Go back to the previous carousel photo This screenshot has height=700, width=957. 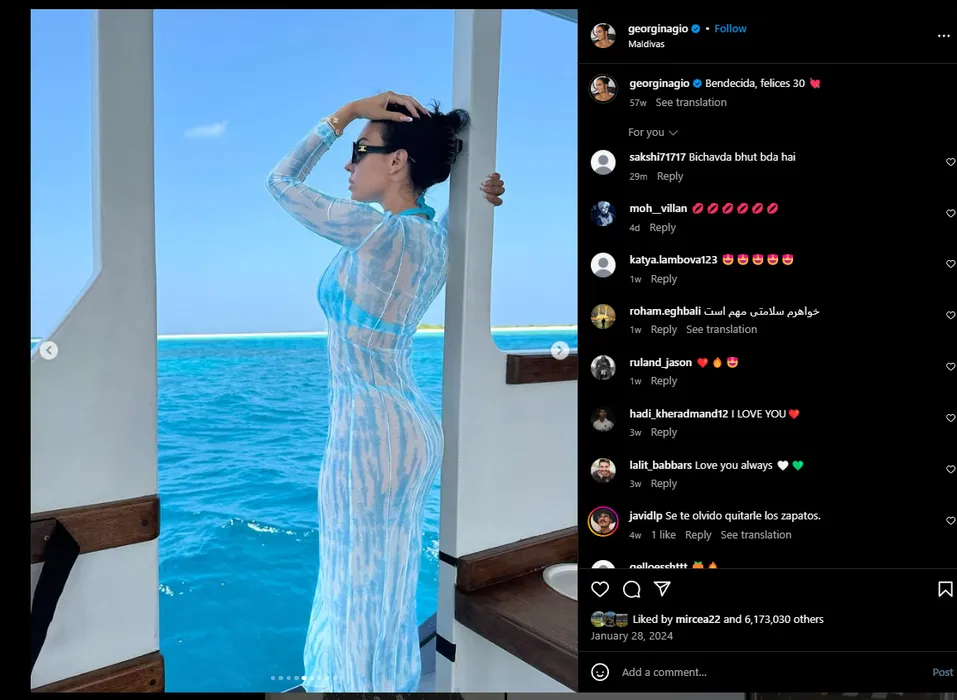tap(48, 350)
